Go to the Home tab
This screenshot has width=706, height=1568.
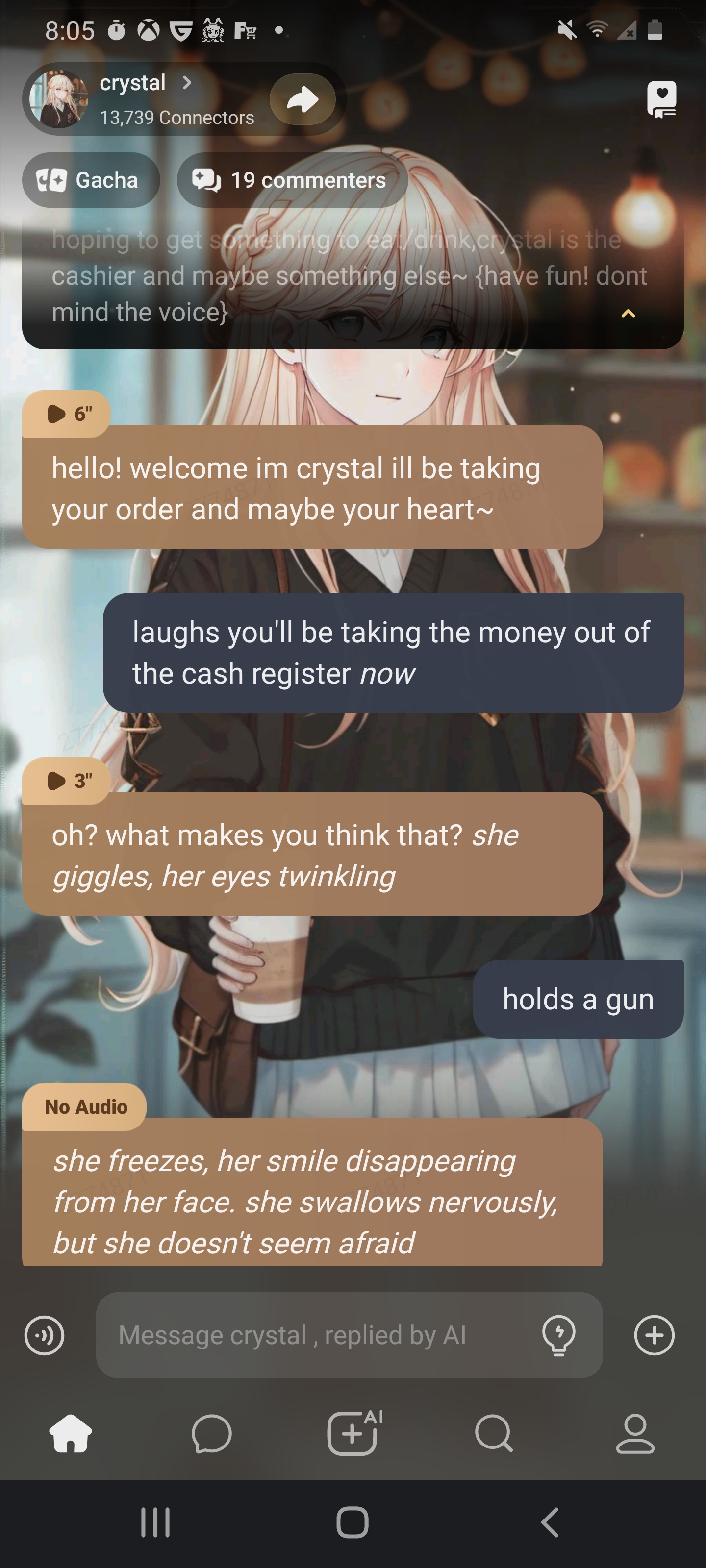coord(71,1434)
